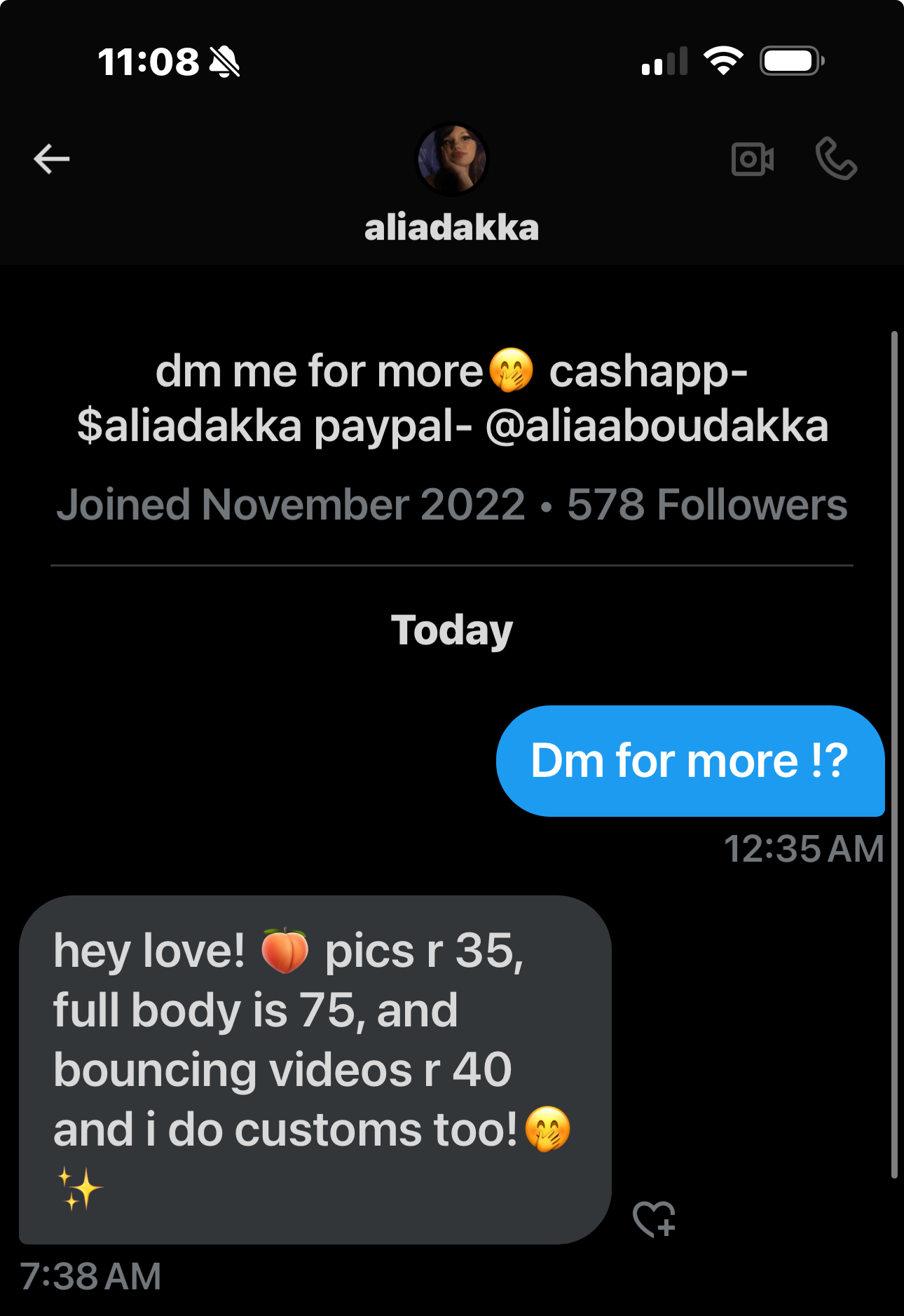Start an audio call with aliadakka
This screenshot has height=1316, width=904.
tap(836, 159)
